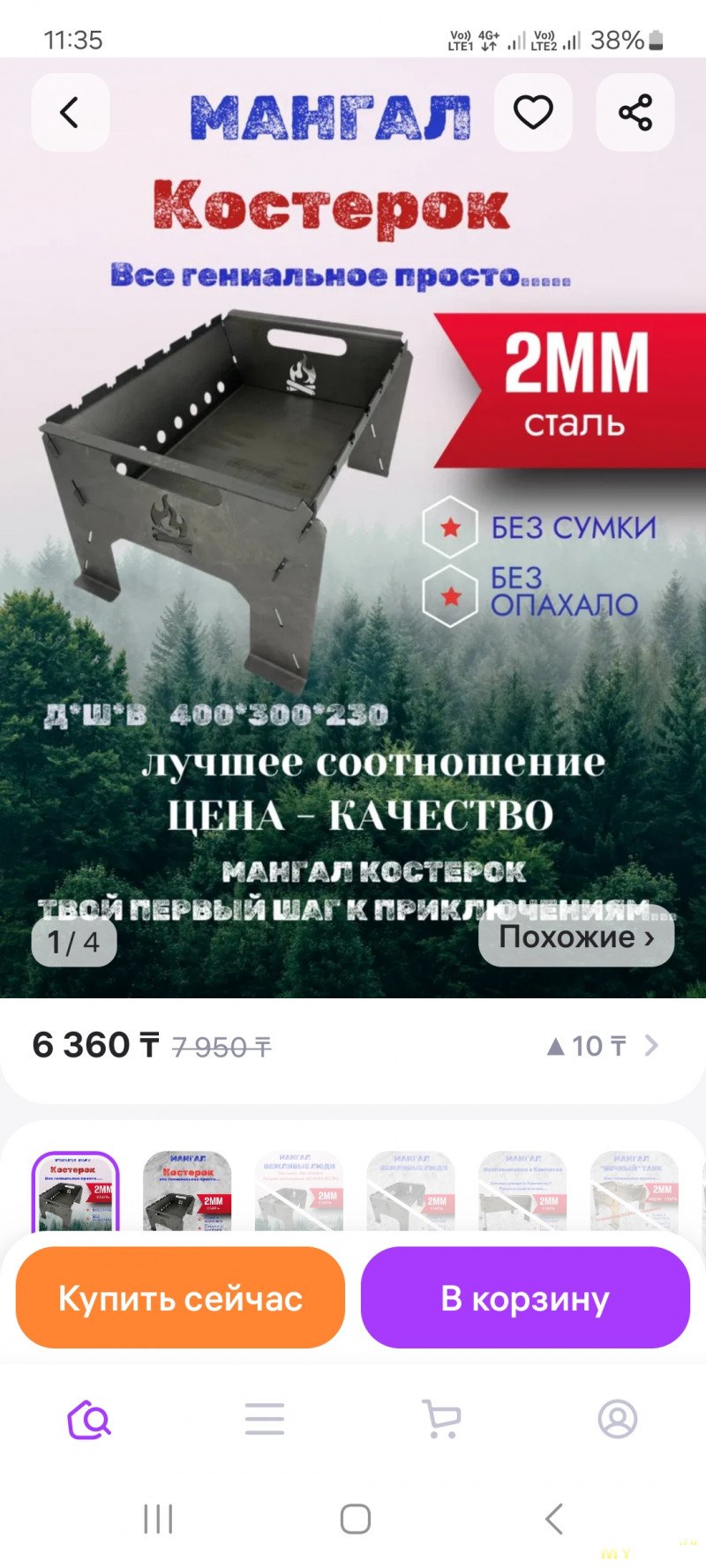706x1568 pixels.
Task: Open the home search tab
Action: pos(89,1420)
